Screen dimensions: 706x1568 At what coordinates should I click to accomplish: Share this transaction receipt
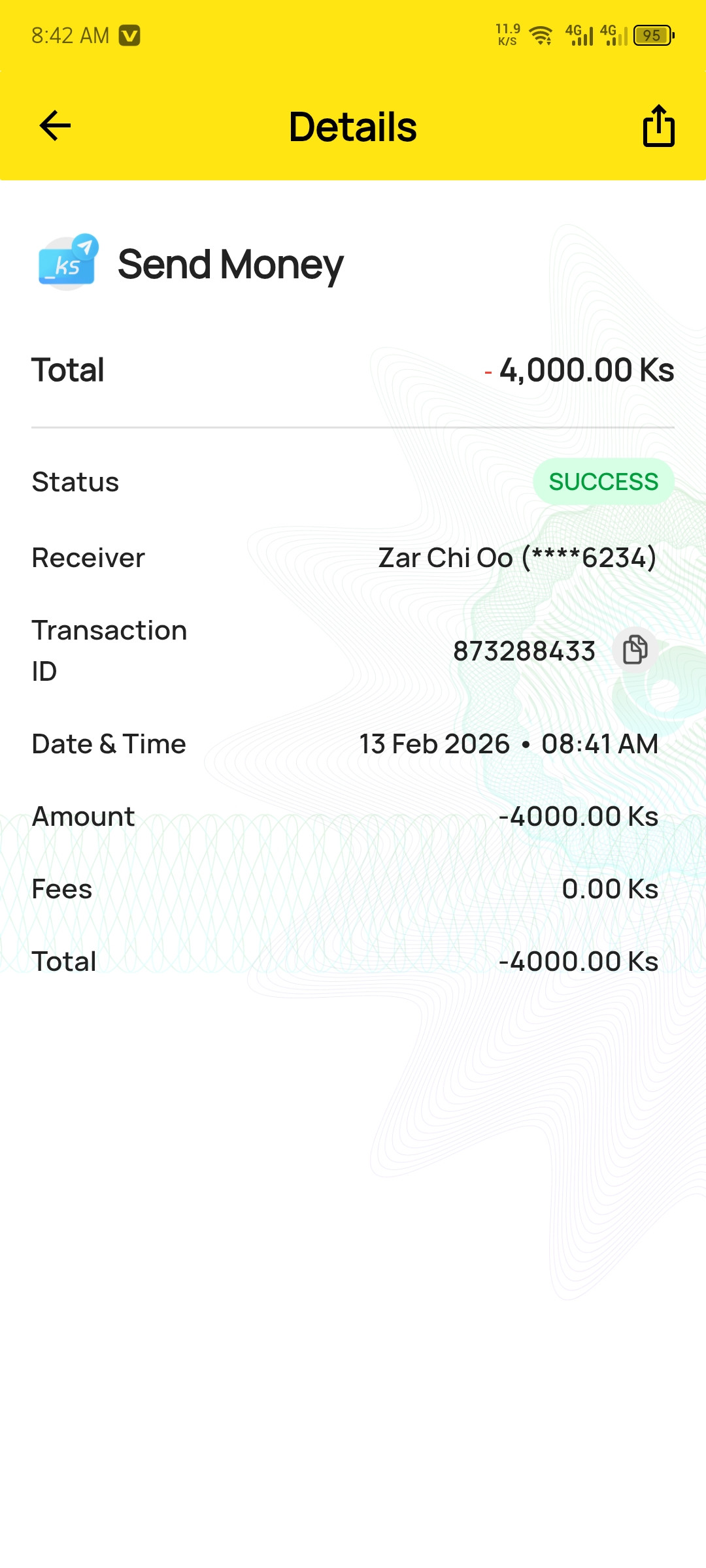(658, 126)
